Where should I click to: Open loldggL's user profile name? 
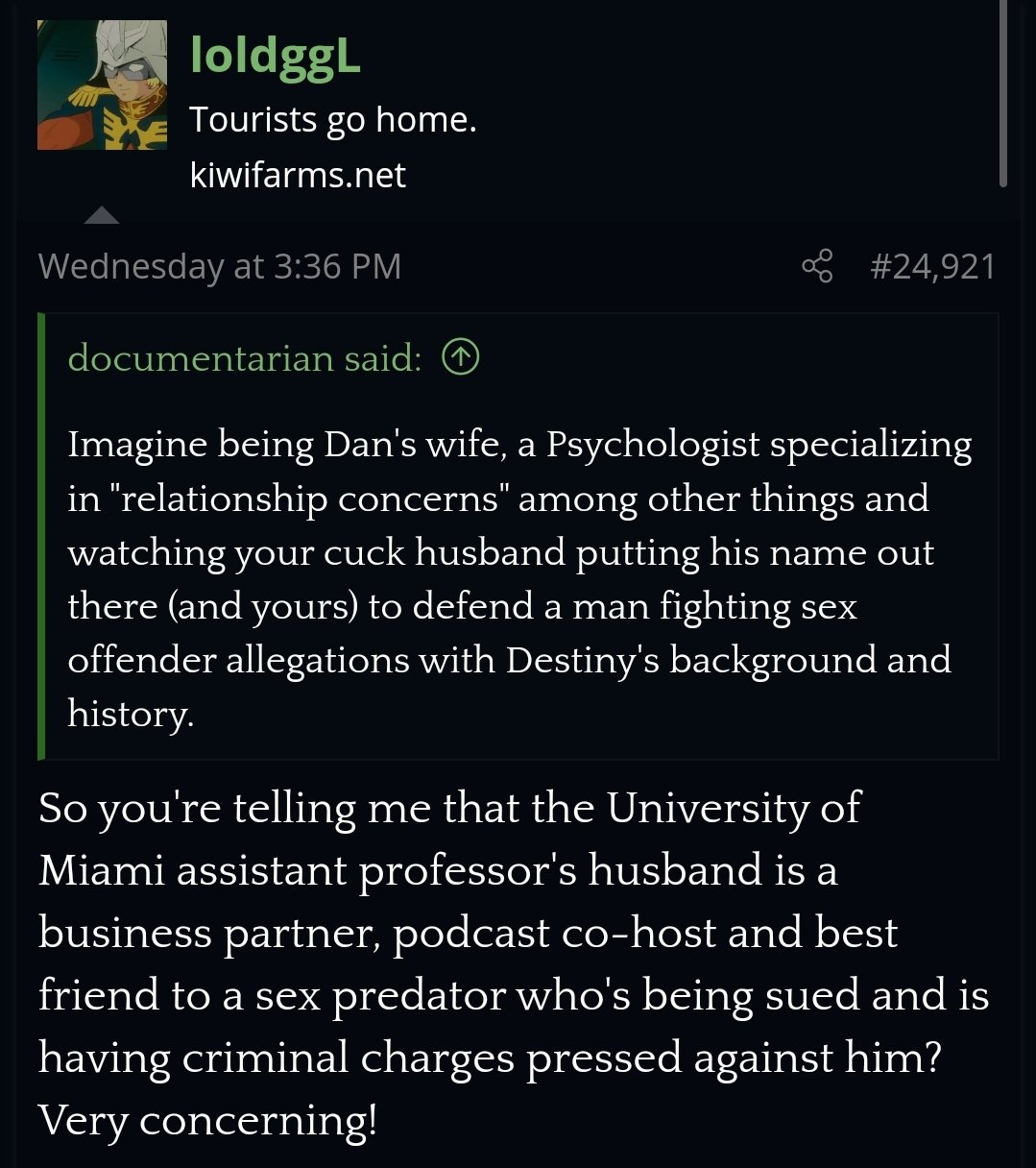click(x=275, y=56)
